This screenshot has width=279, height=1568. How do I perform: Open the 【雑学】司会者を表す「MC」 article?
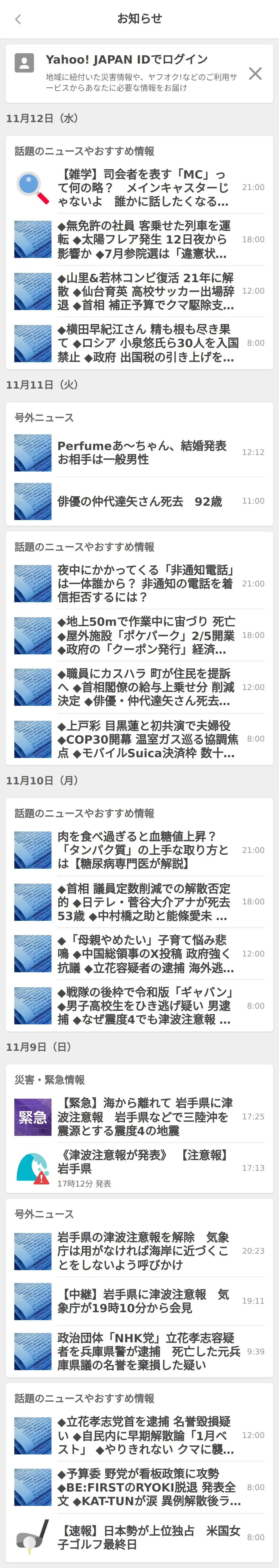[139, 187]
